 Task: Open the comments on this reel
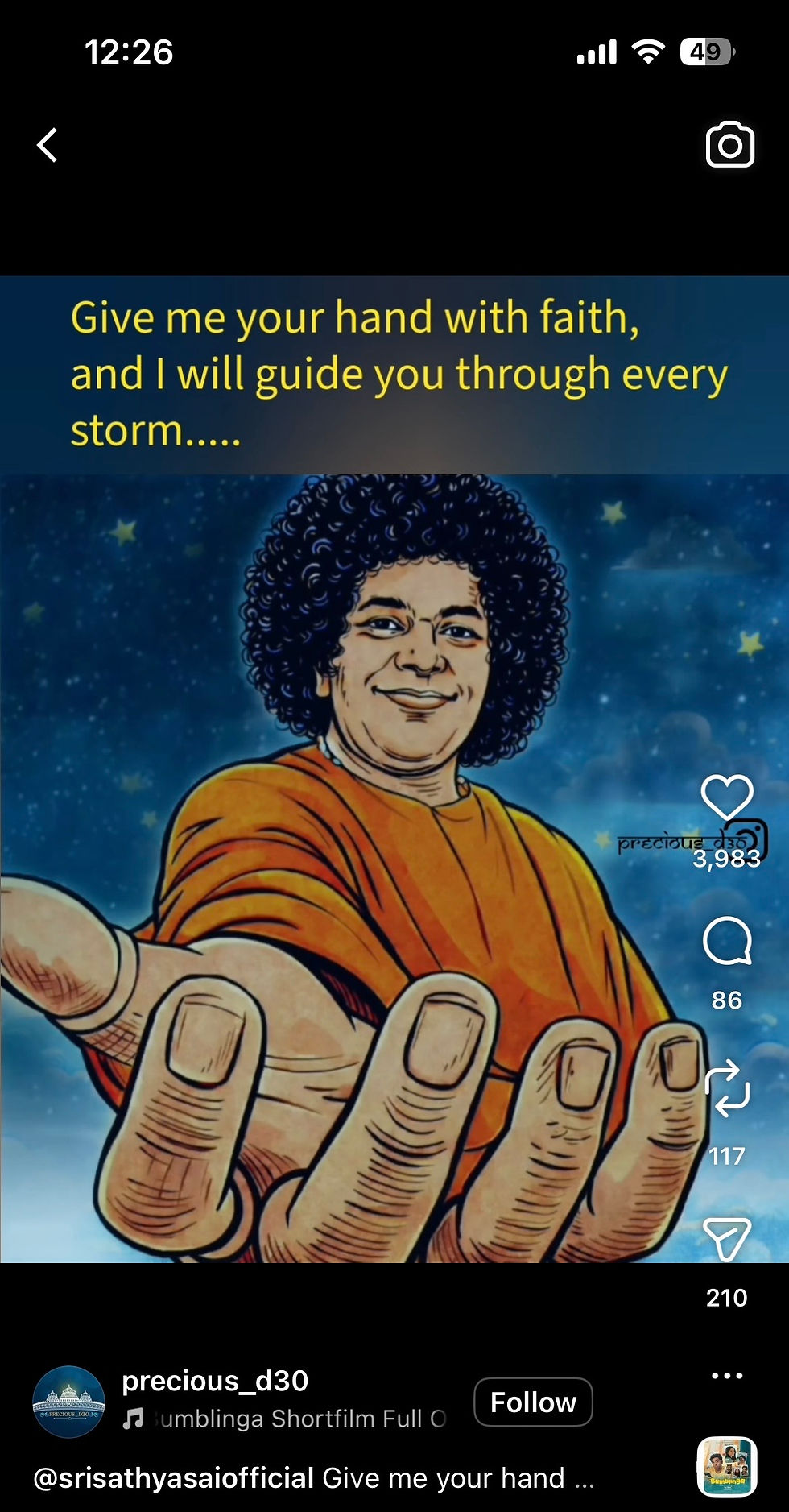(726, 941)
